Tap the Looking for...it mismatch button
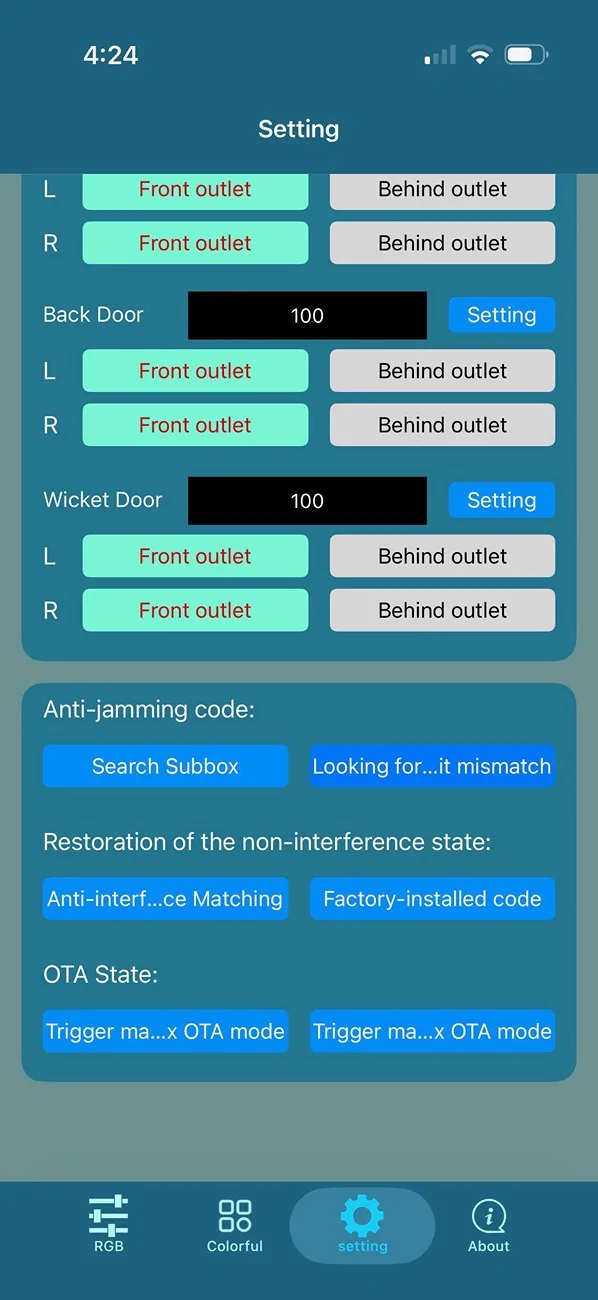The width and height of the screenshot is (598, 1300). (432, 766)
